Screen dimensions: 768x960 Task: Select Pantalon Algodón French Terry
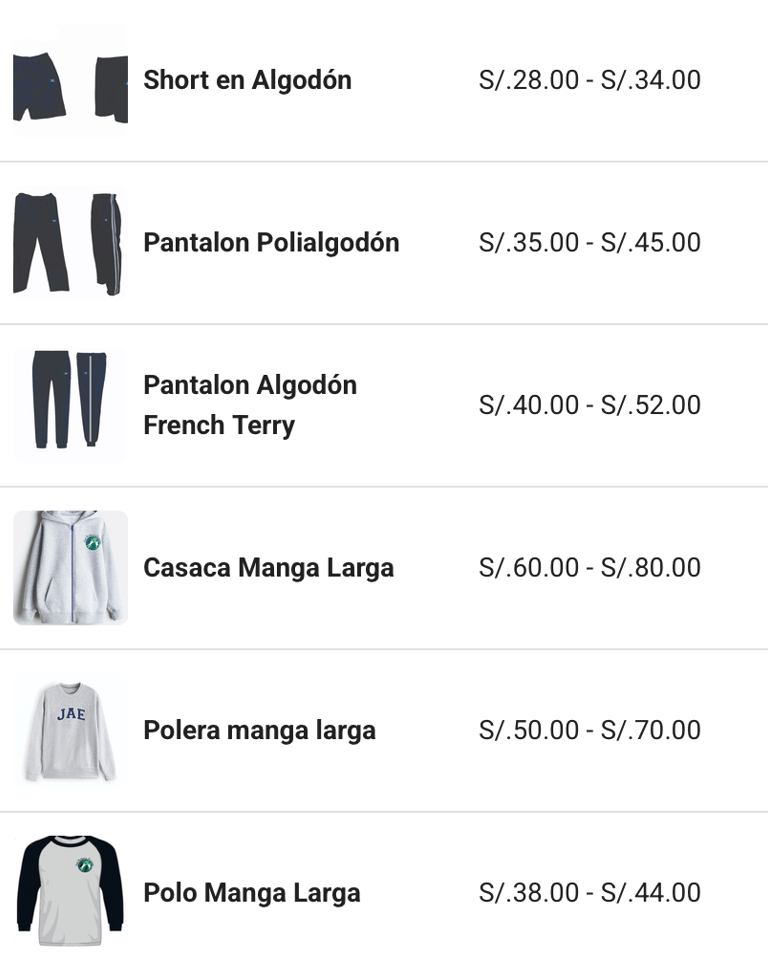pos(250,405)
